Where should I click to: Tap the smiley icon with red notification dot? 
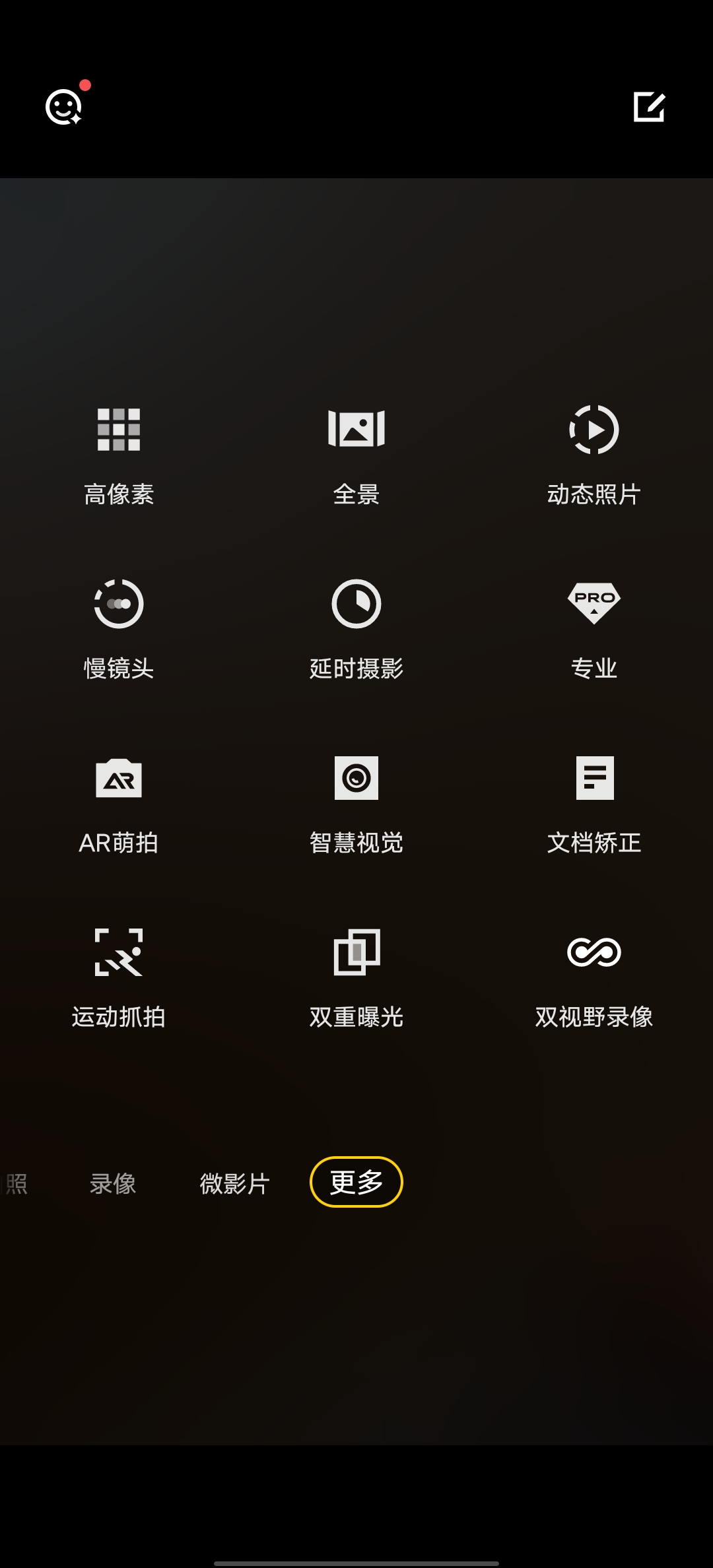[64, 107]
